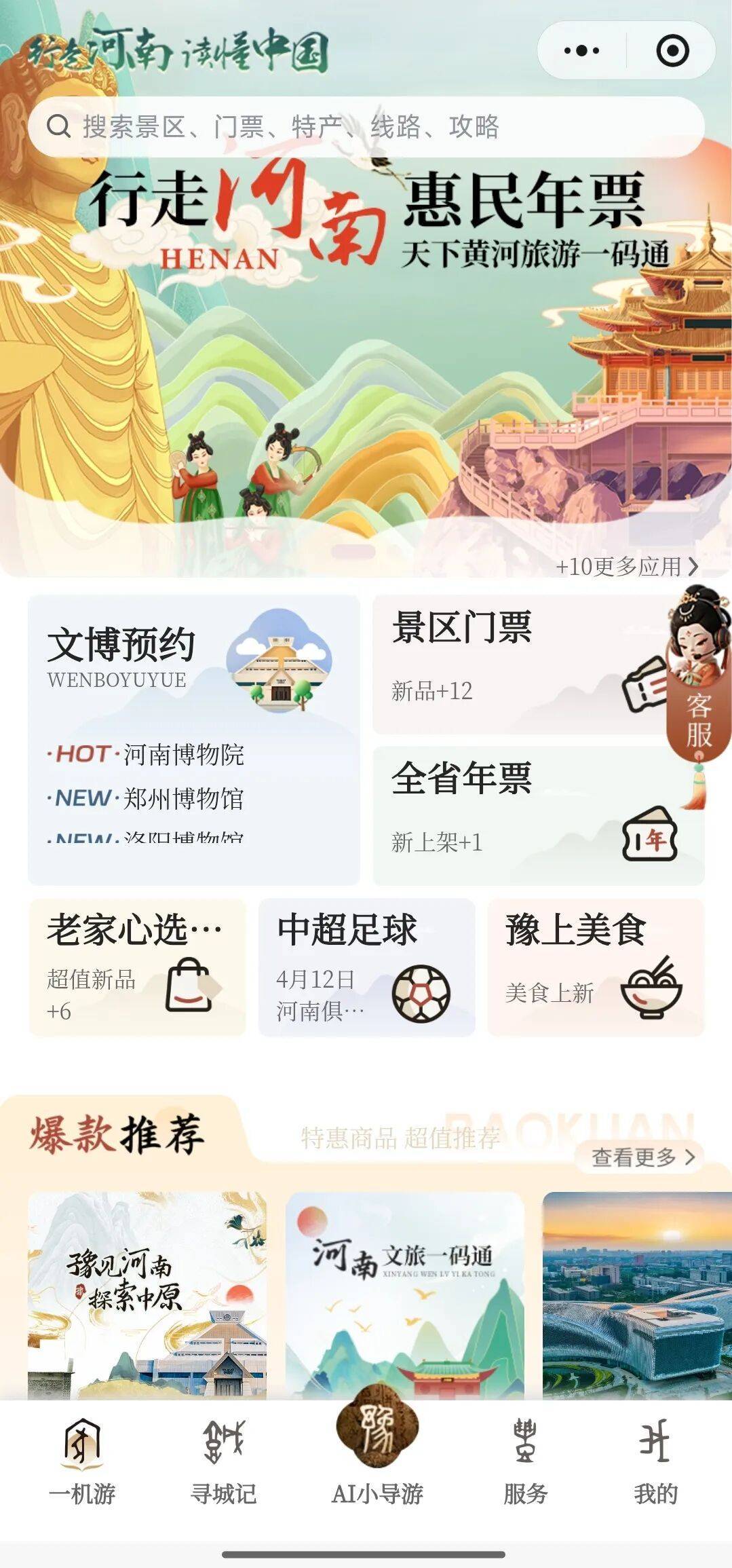
Task: Open +10更多应用 link
Action: pyautogui.click(x=626, y=566)
